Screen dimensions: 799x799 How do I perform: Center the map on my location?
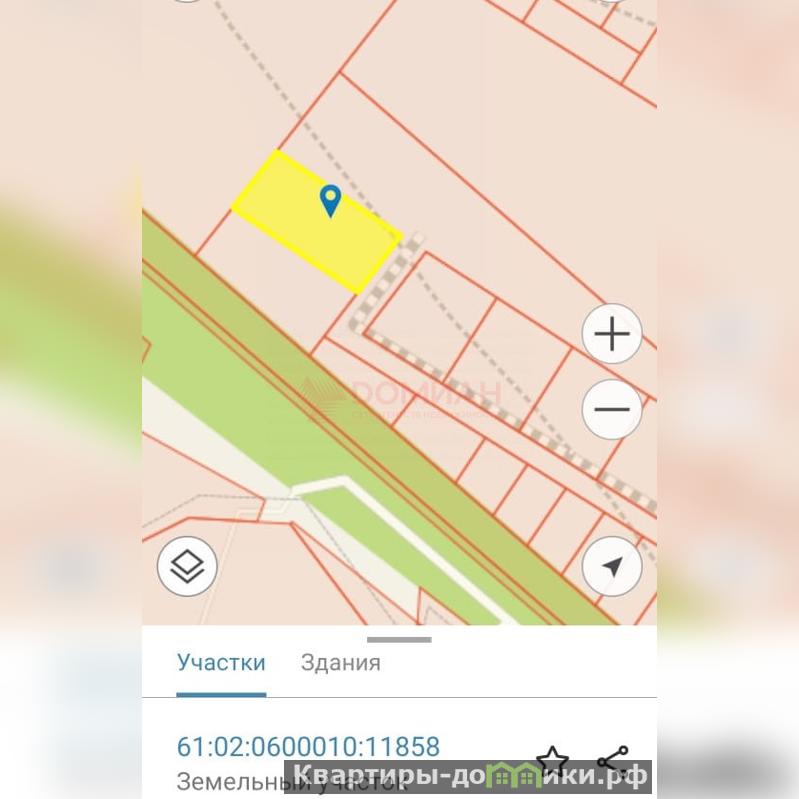(x=611, y=567)
